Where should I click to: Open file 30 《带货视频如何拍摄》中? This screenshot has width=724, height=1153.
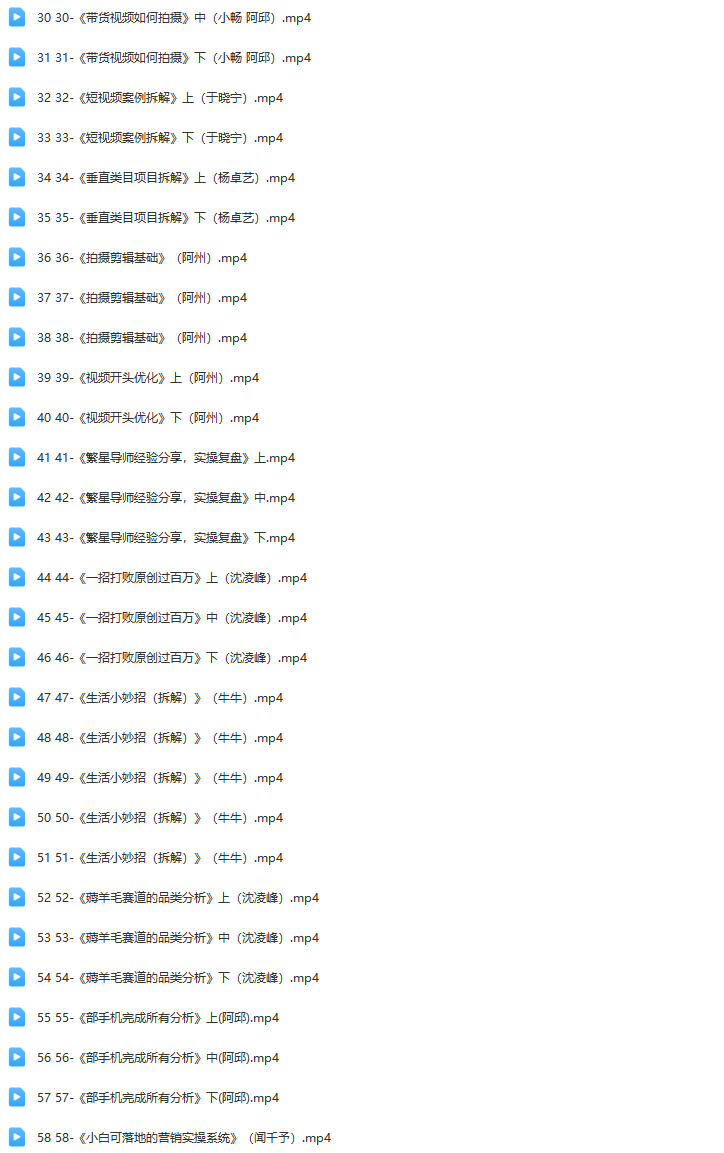174,18
